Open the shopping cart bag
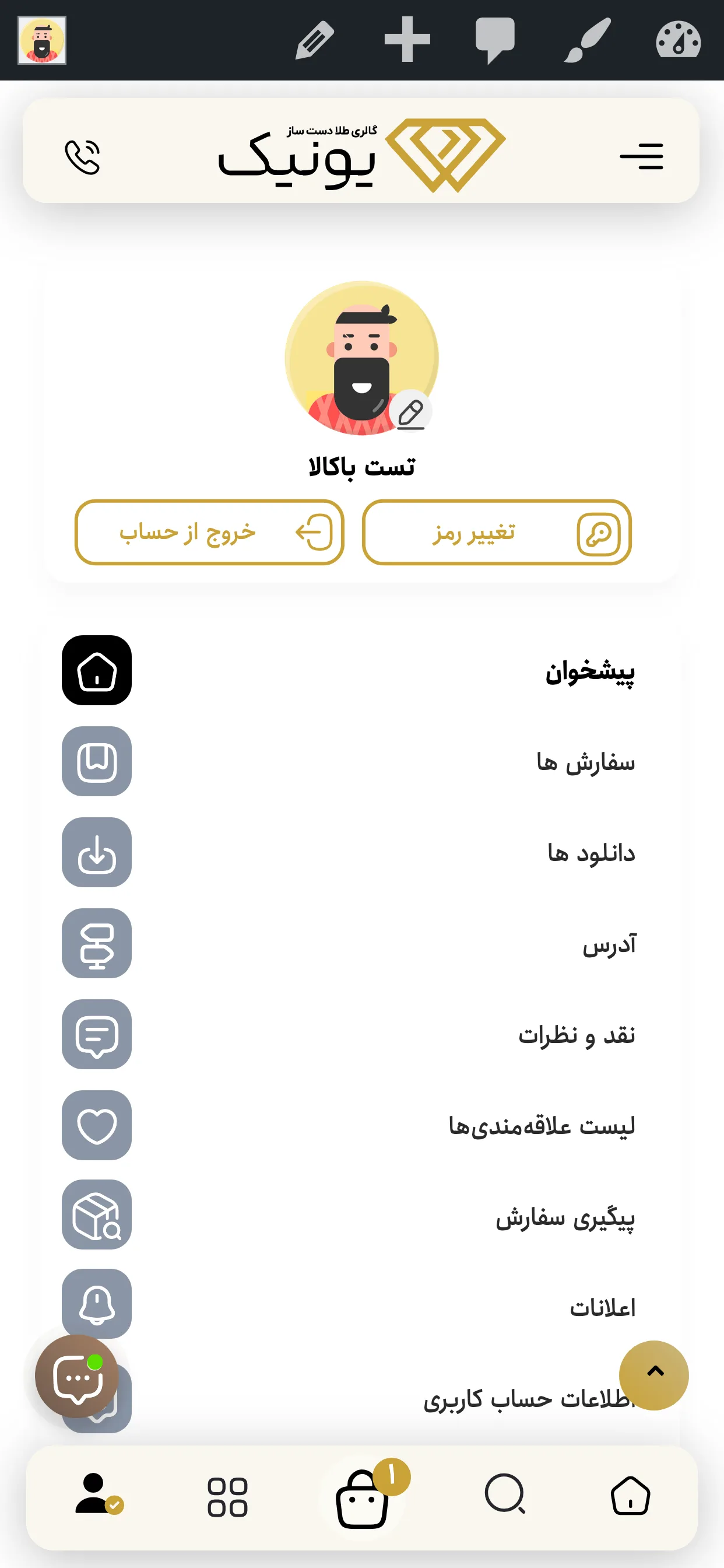 click(x=363, y=1499)
